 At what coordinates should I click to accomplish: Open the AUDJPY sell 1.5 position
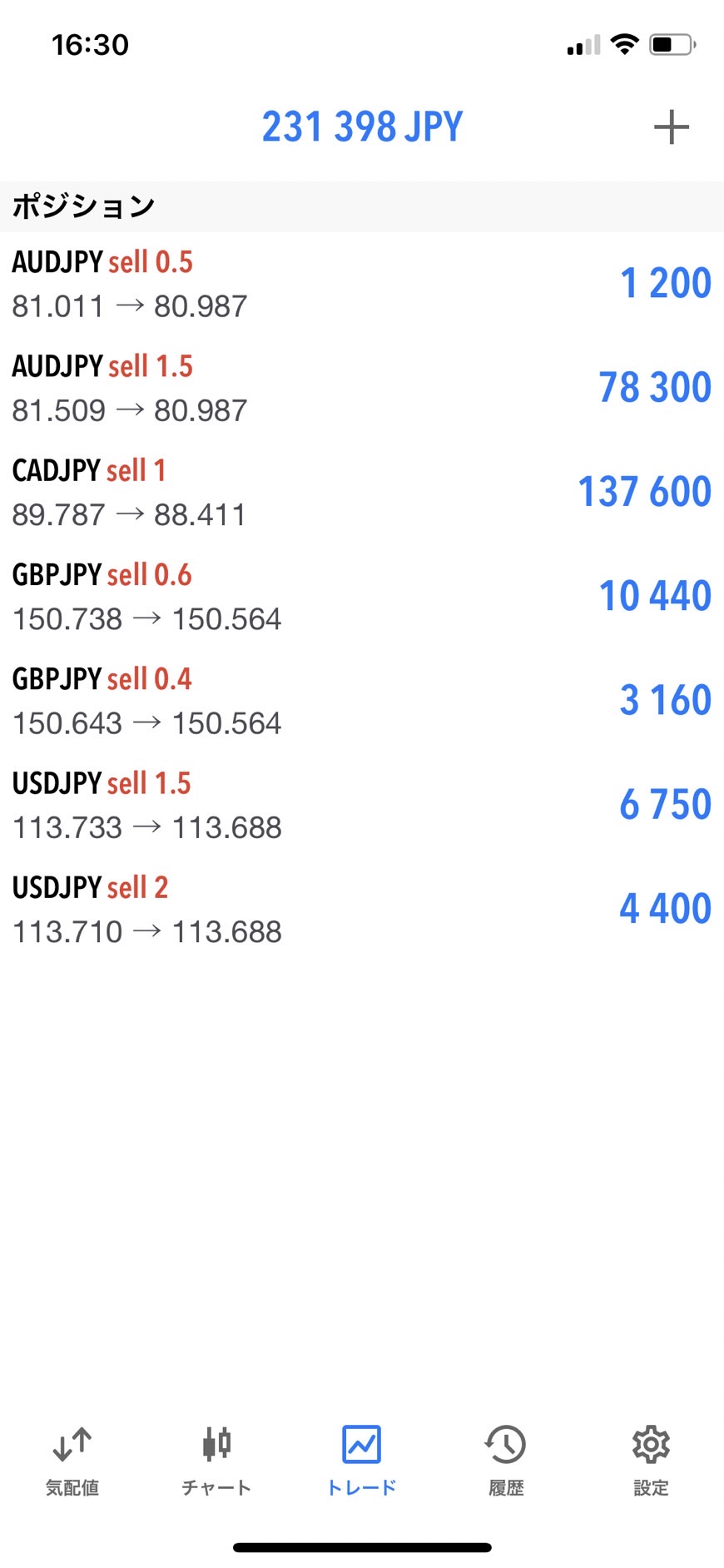pyautogui.click(x=362, y=388)
